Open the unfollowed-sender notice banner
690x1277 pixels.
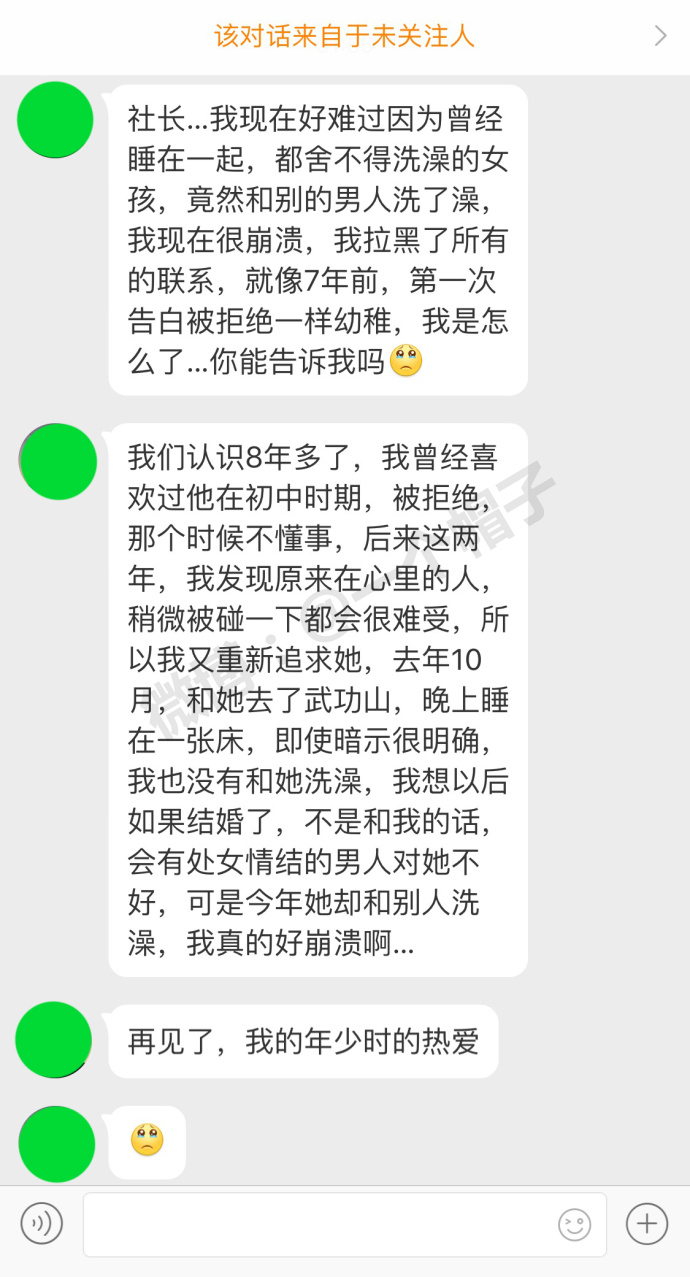pos(345,37)
